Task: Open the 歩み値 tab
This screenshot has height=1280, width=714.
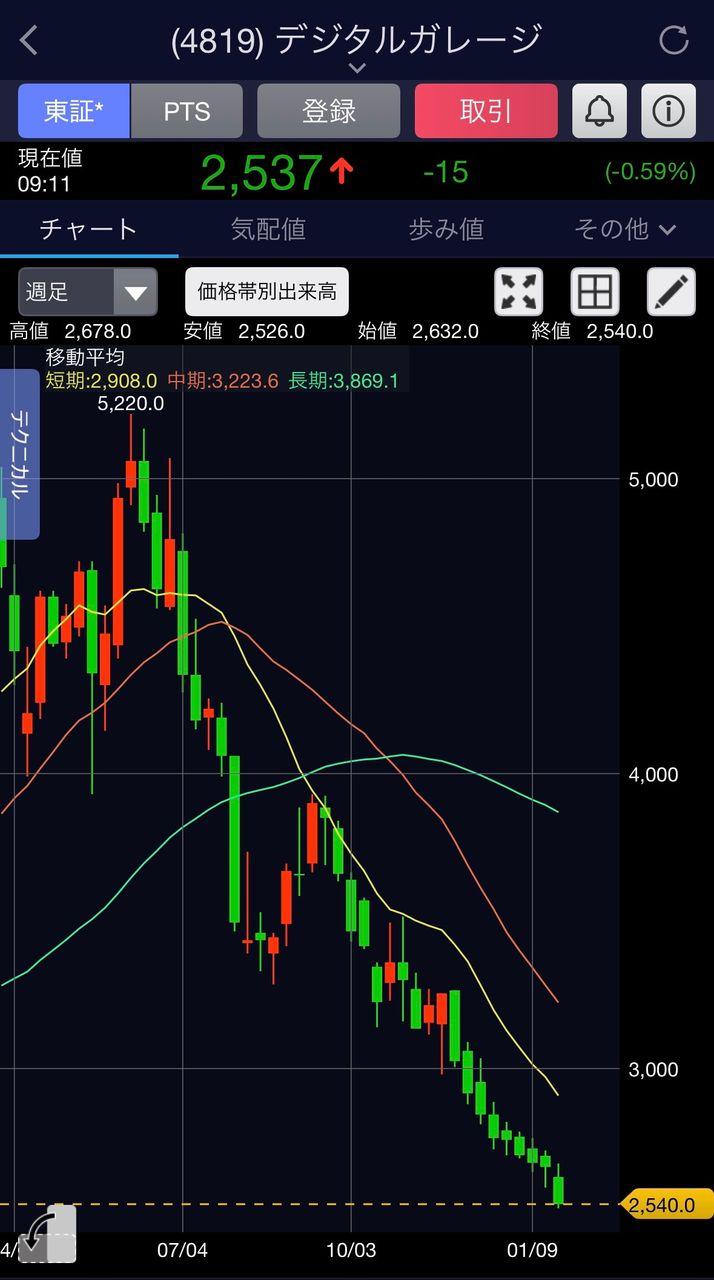Action: 446,229
